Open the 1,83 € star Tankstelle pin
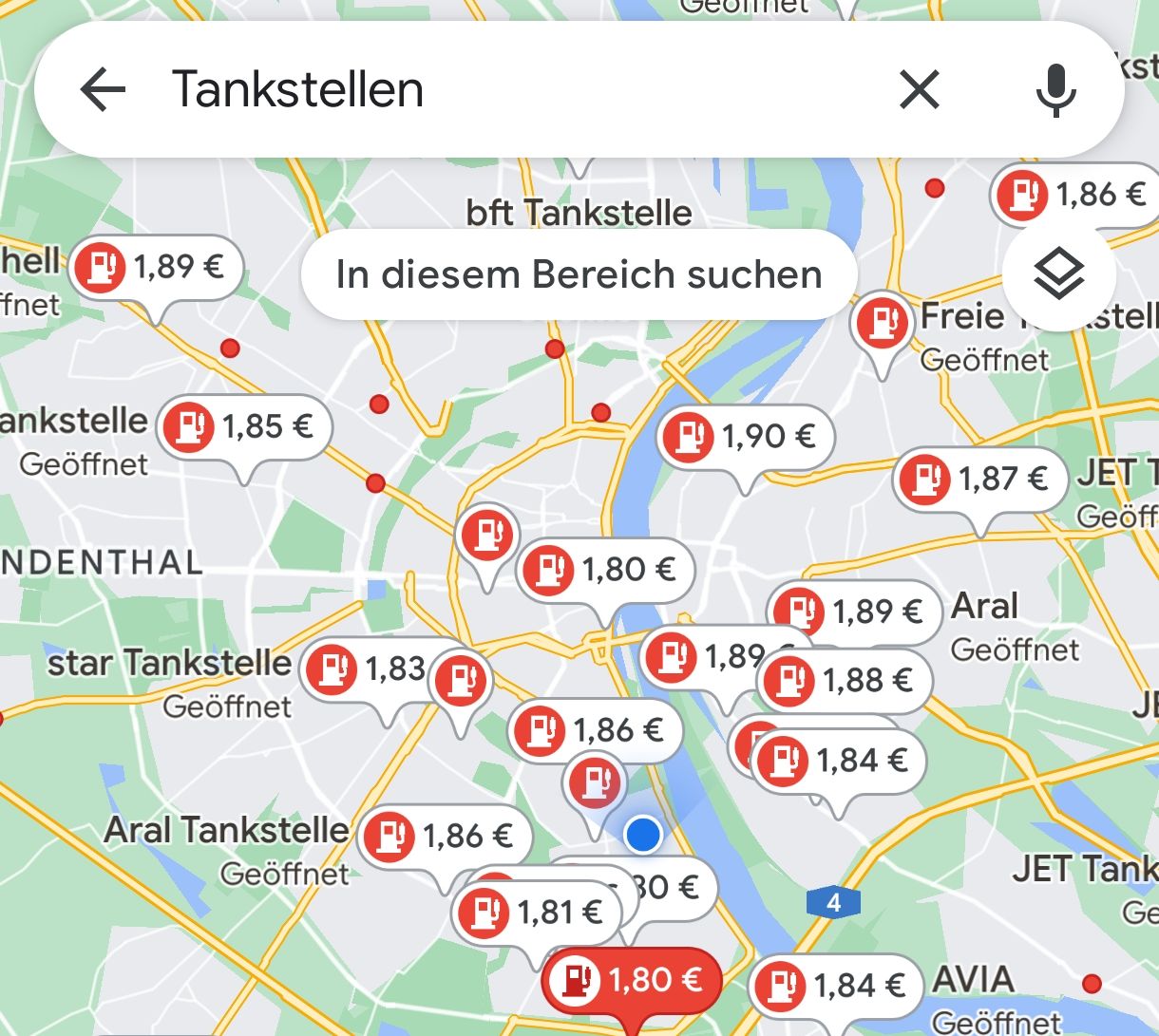This screenshot has height=1036, width=1159. (372, 668)
